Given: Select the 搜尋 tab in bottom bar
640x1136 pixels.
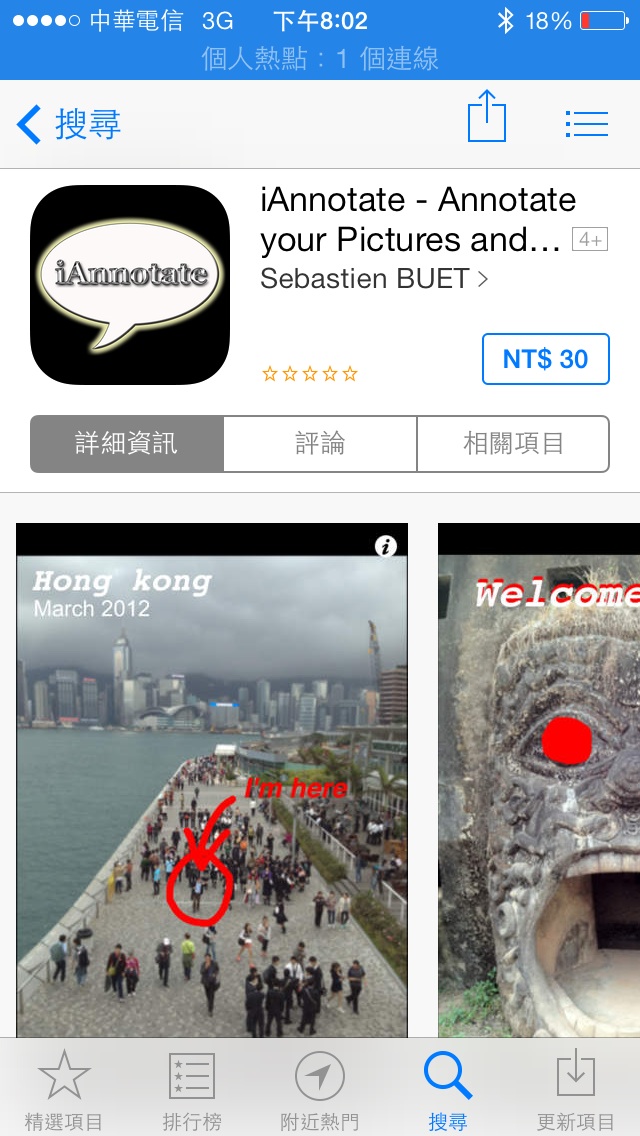Looking at the screenshot, I should coord(448,1089).
